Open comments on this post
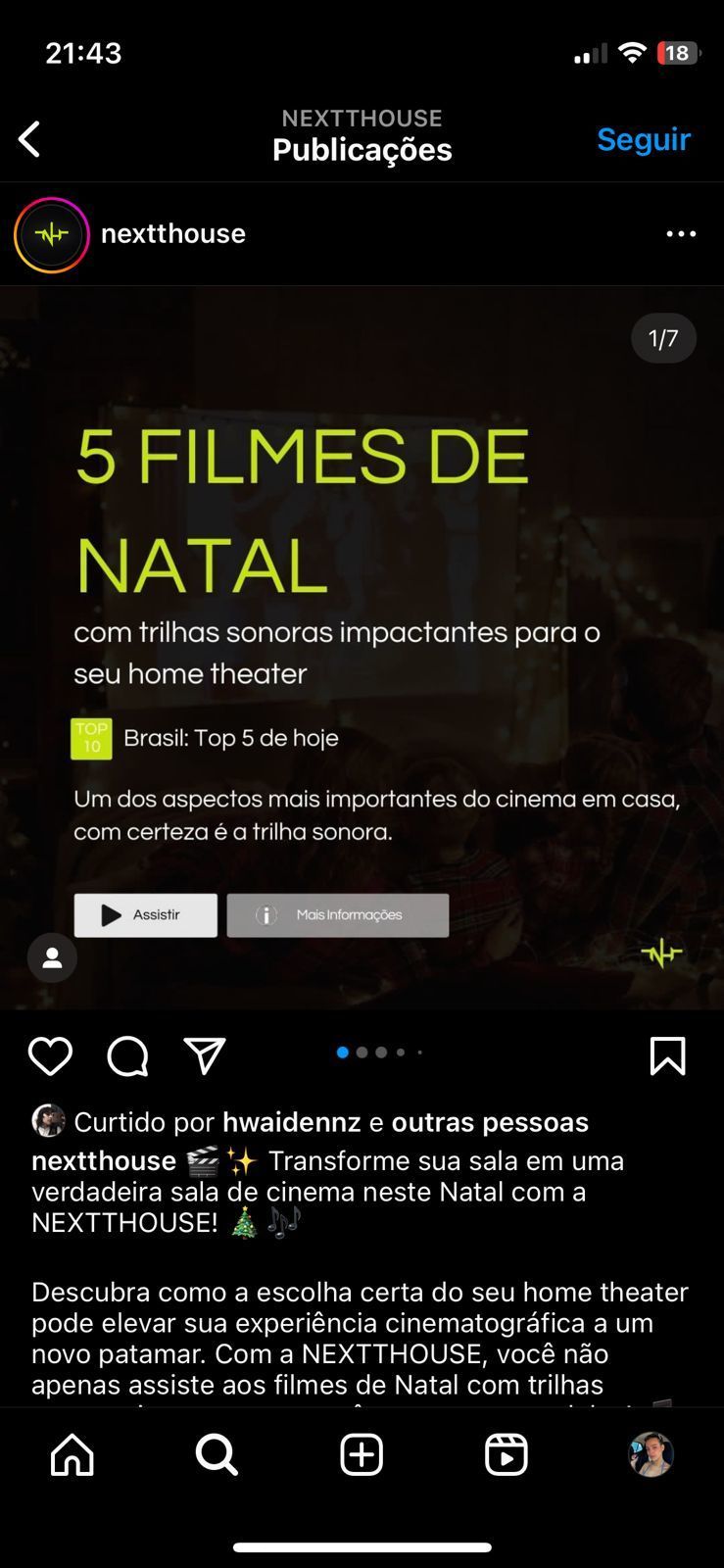724x1568 pixels. (x=127, y=1056)
